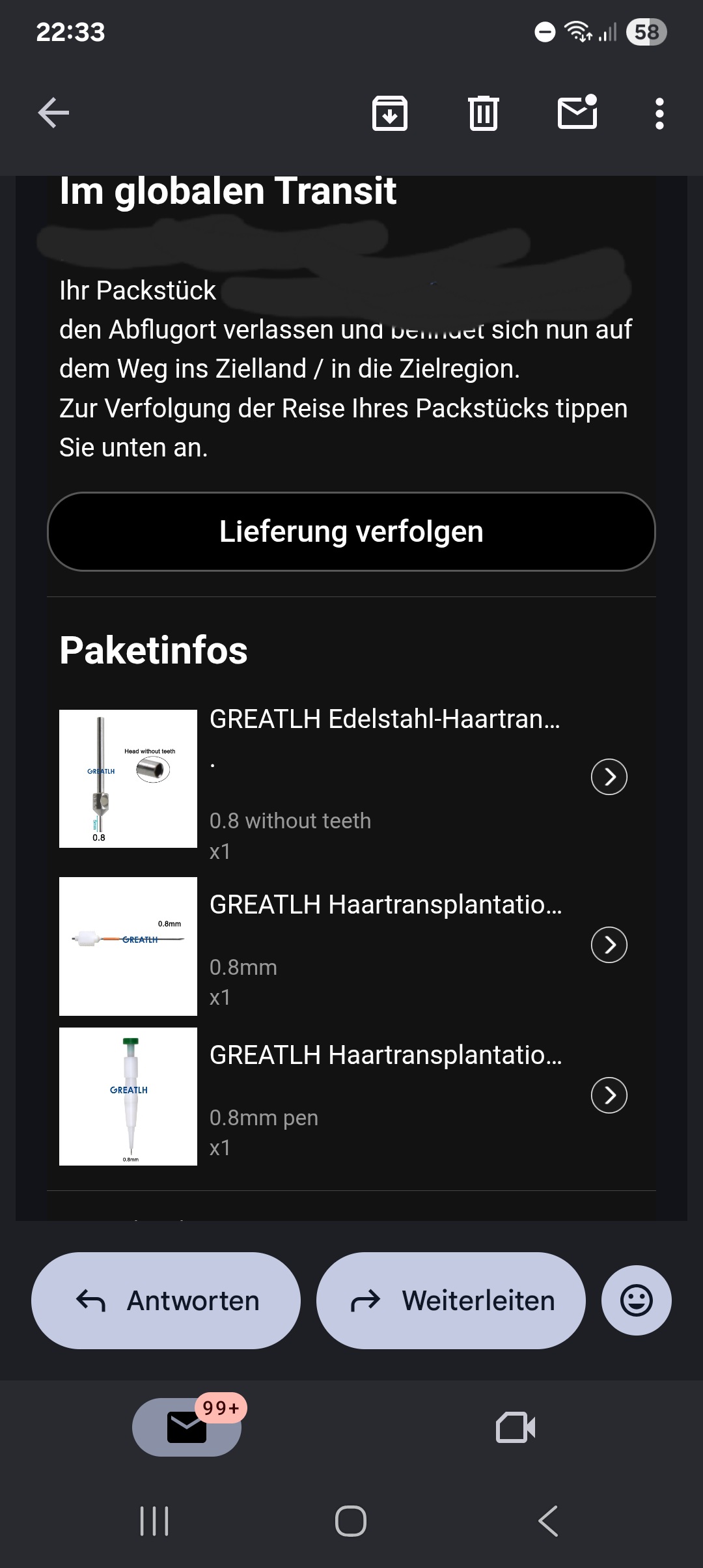Tap the Android home button
The height and width of the screenshot is (1568, 703).
click(x=351, y=1522)
